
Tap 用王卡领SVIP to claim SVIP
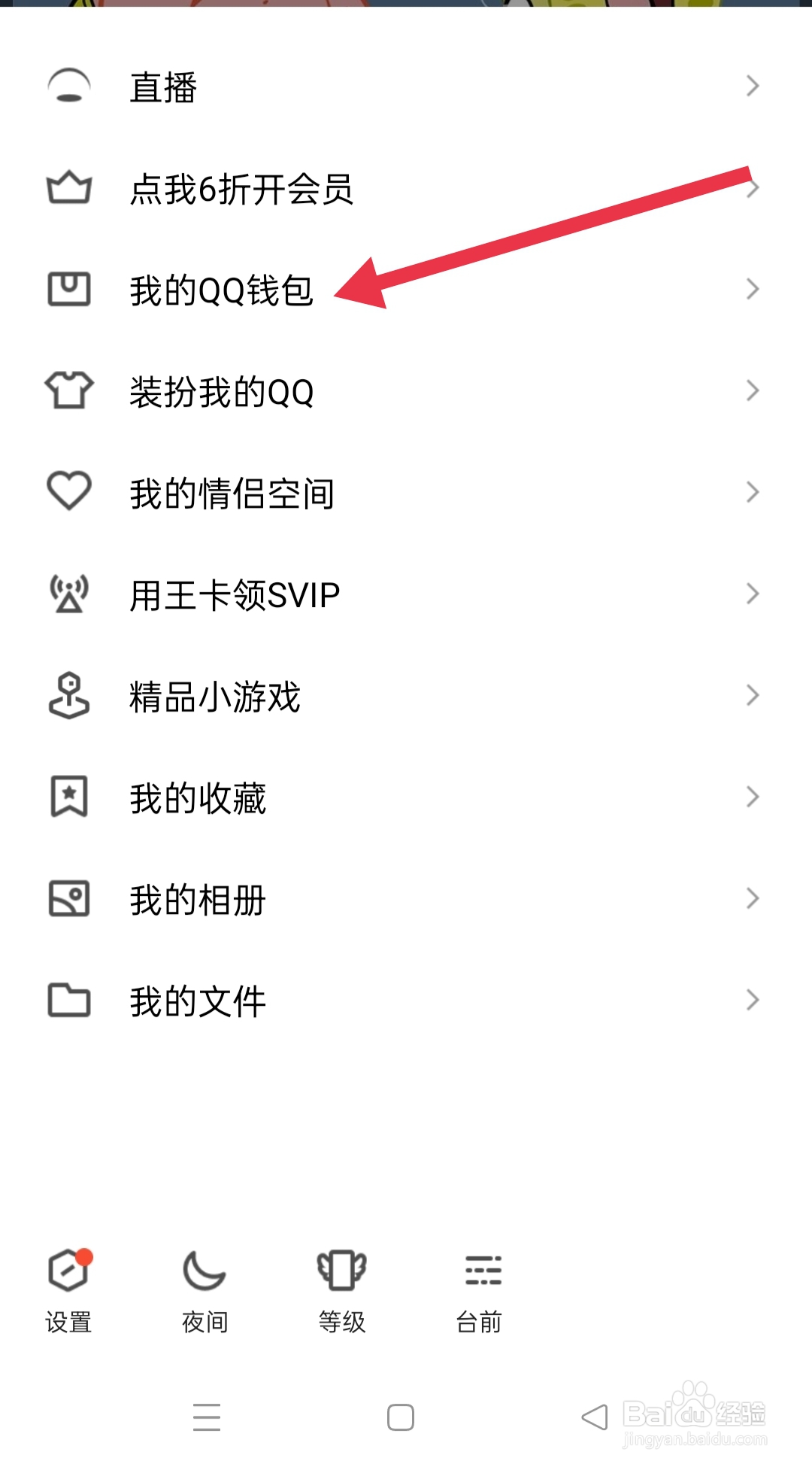(x=233, y=594)
